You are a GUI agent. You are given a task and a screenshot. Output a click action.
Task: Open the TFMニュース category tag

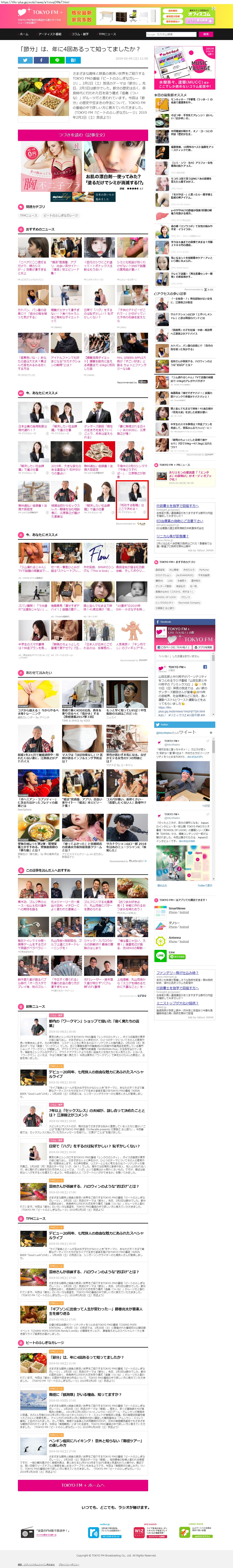click(x=28, y=216)
